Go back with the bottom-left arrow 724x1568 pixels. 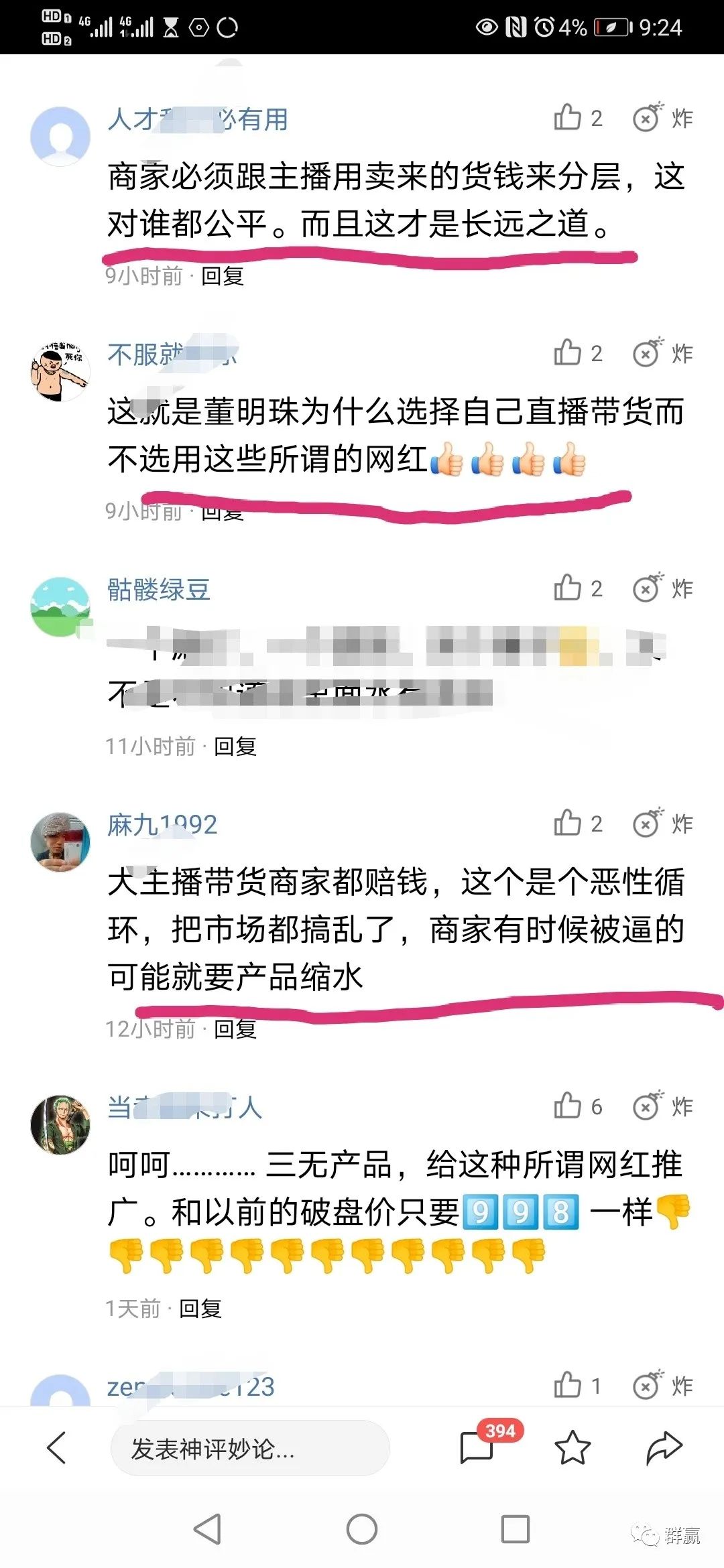(57, 1447)
